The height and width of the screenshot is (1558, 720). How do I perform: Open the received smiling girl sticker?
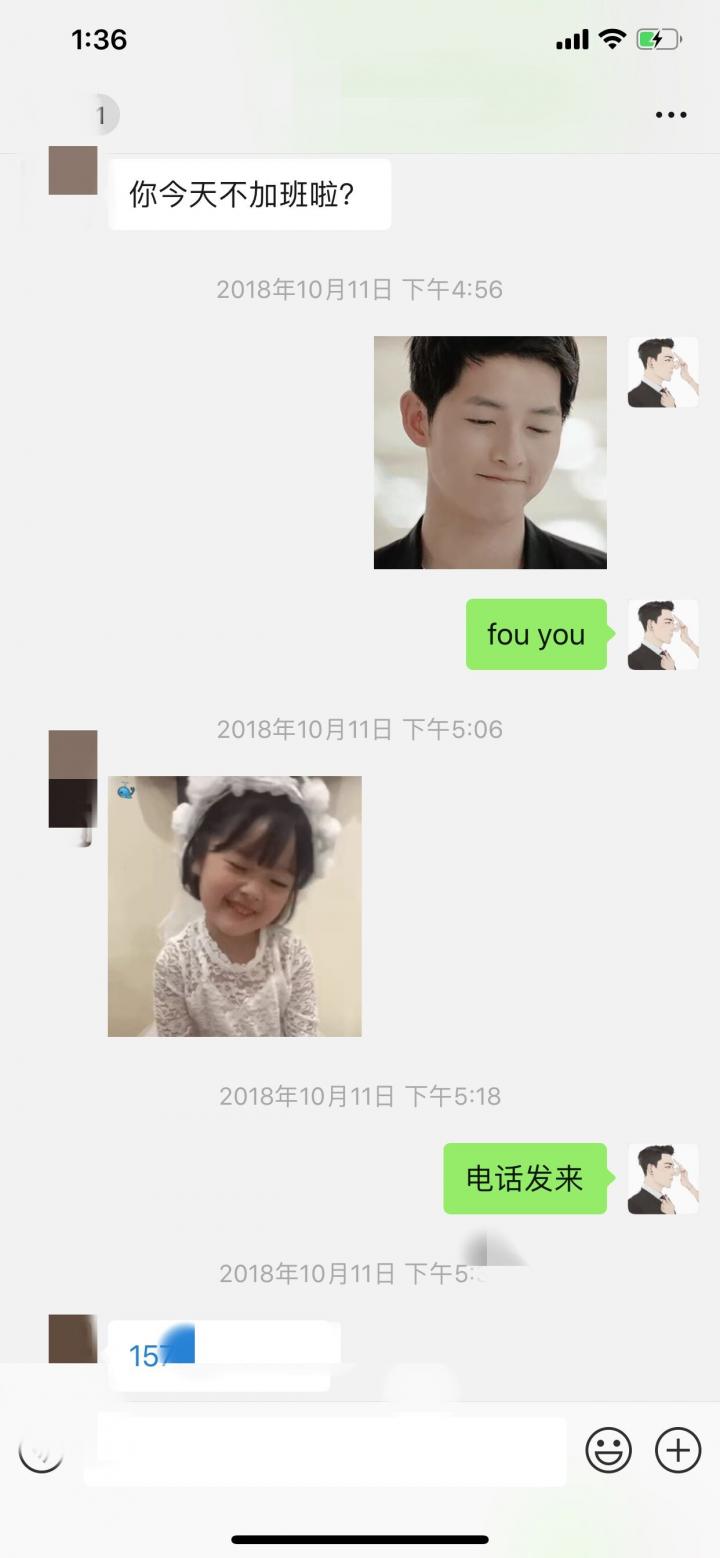234,906
